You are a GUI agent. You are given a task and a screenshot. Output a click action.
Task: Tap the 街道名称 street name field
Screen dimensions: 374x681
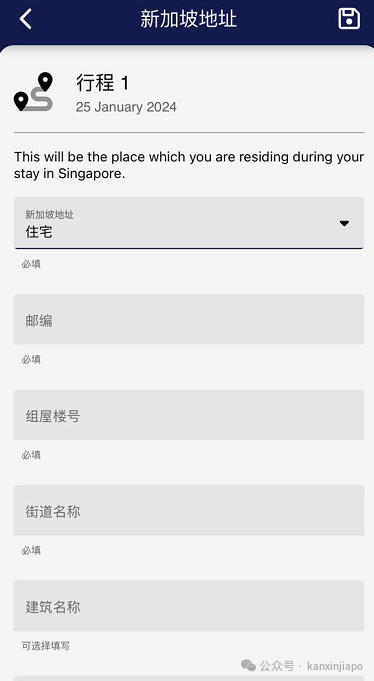coord(189,510)
